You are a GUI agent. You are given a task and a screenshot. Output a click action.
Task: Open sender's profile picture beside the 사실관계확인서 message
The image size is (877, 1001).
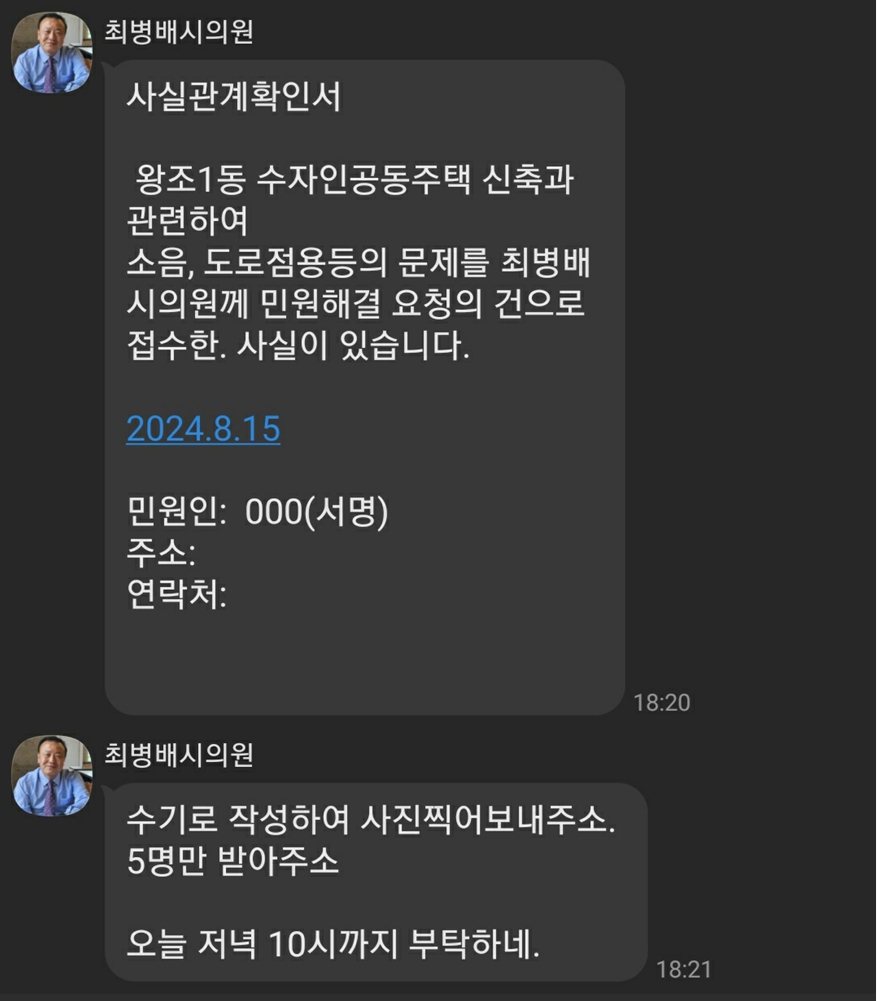[51, 53]
